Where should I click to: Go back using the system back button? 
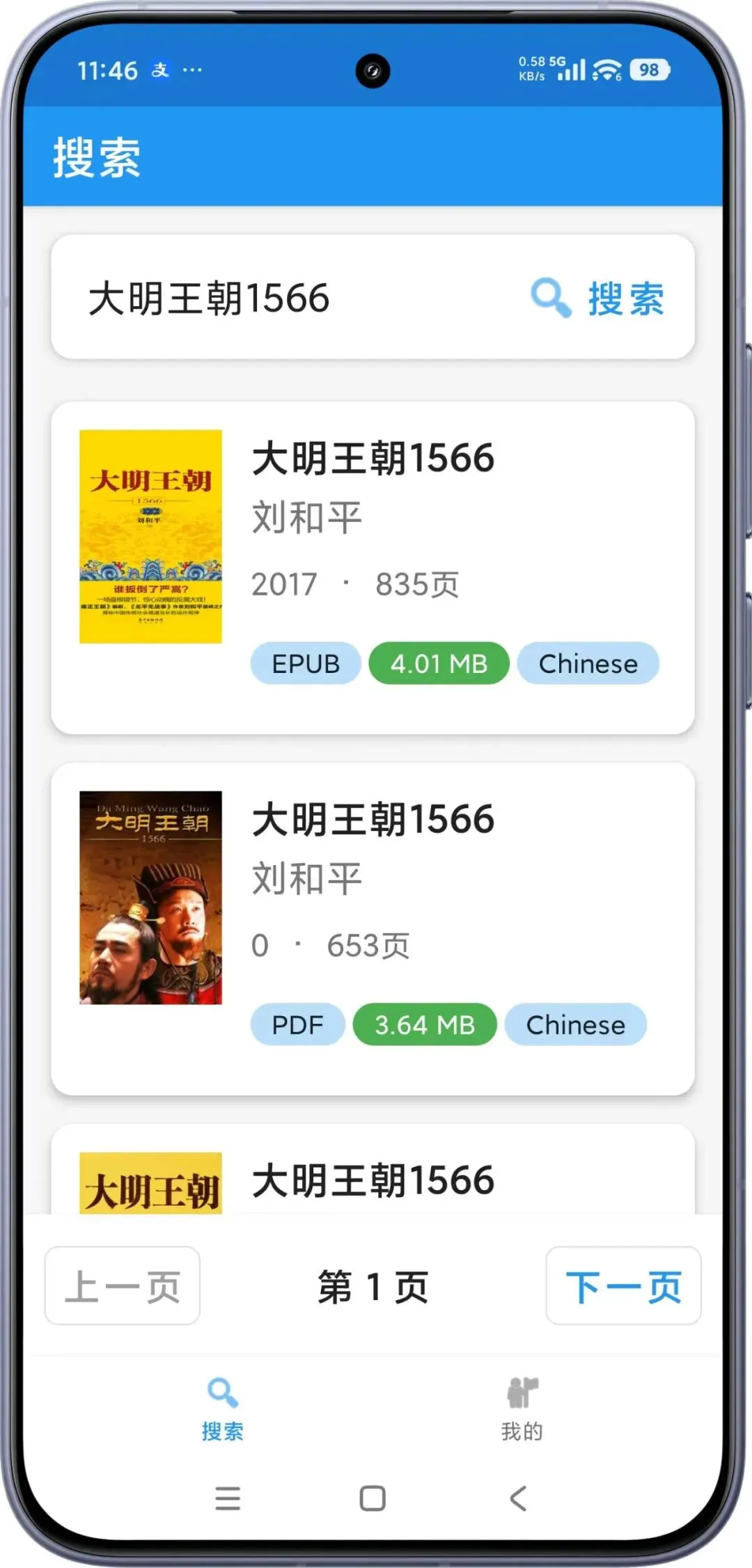[518, 1498]
